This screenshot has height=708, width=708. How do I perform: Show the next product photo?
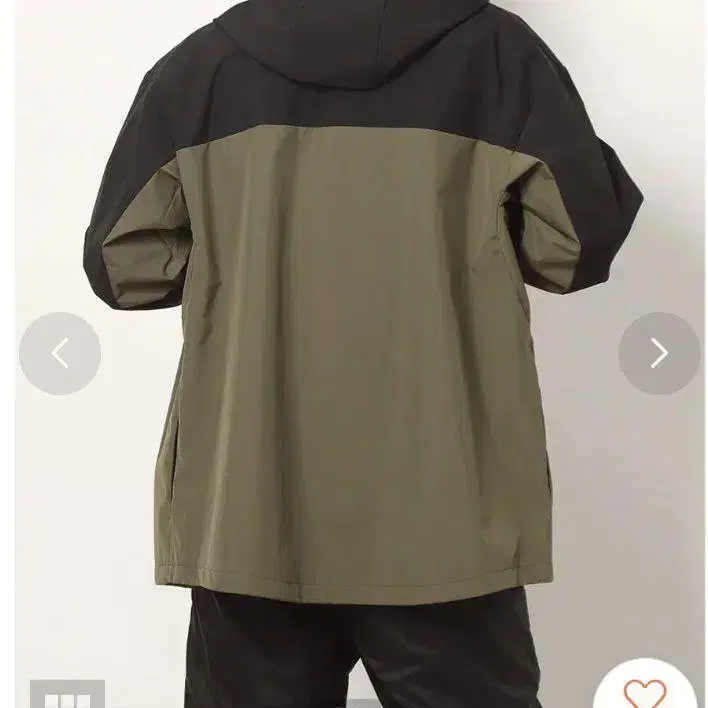click(658, 353)
